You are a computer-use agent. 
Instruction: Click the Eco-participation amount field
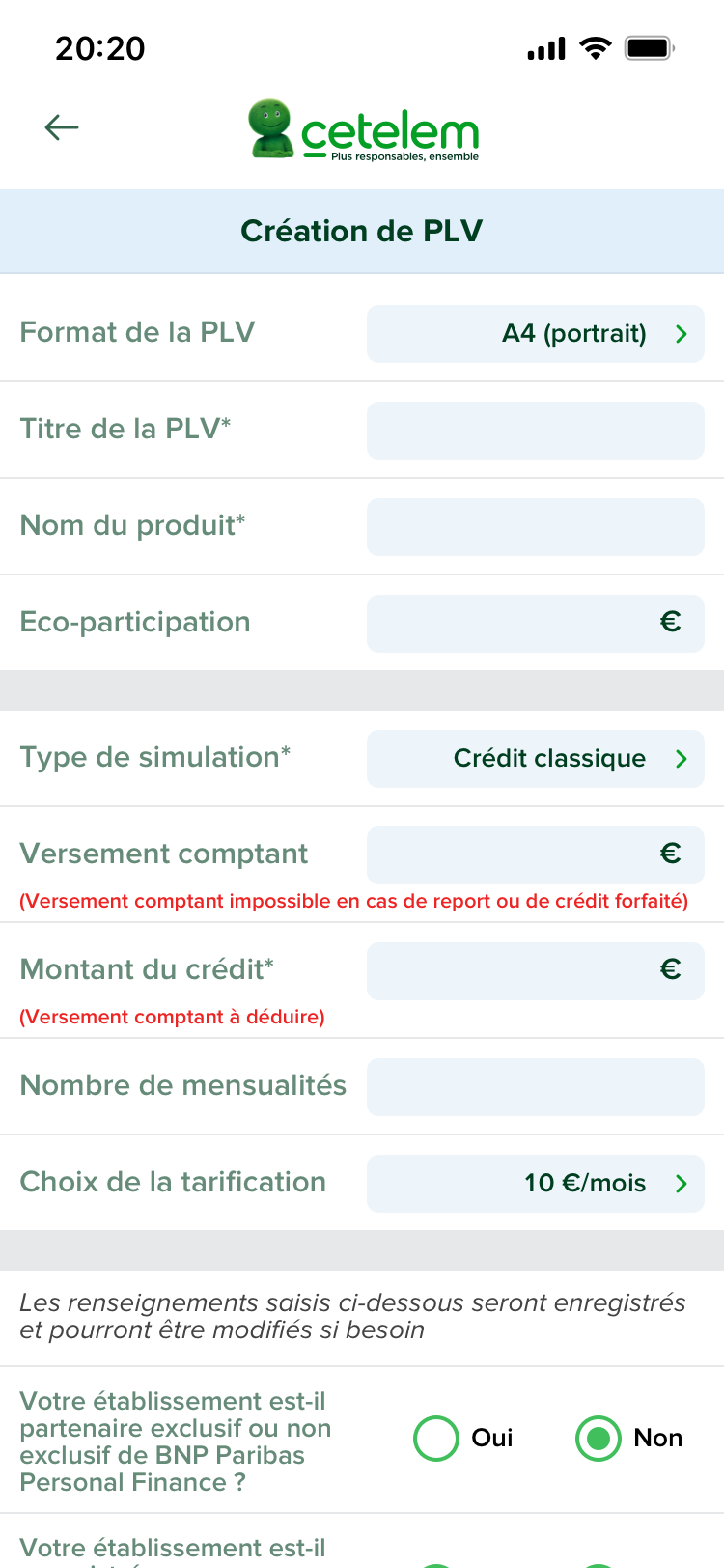click(x=521, y=623)
